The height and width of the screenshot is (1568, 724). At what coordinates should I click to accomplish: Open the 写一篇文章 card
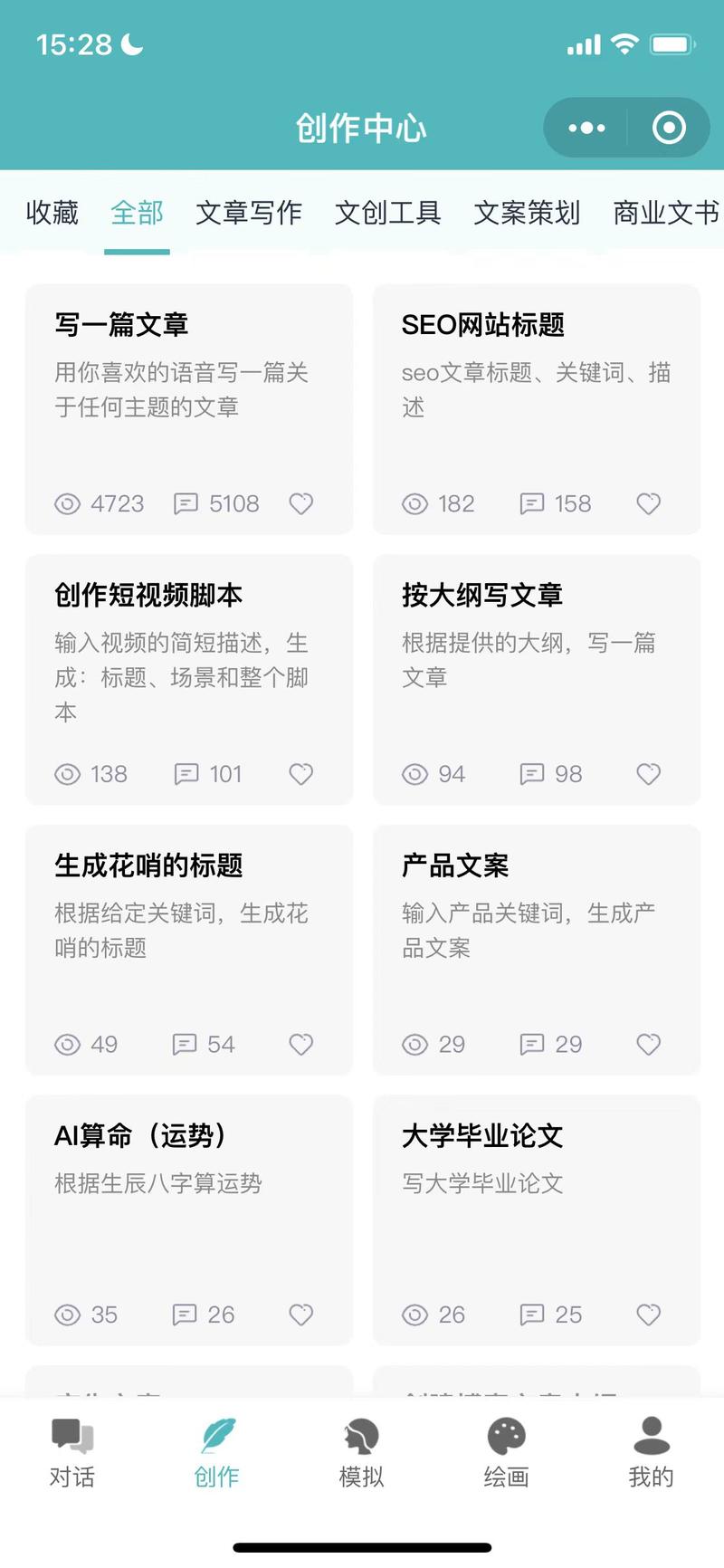(189, 409)
